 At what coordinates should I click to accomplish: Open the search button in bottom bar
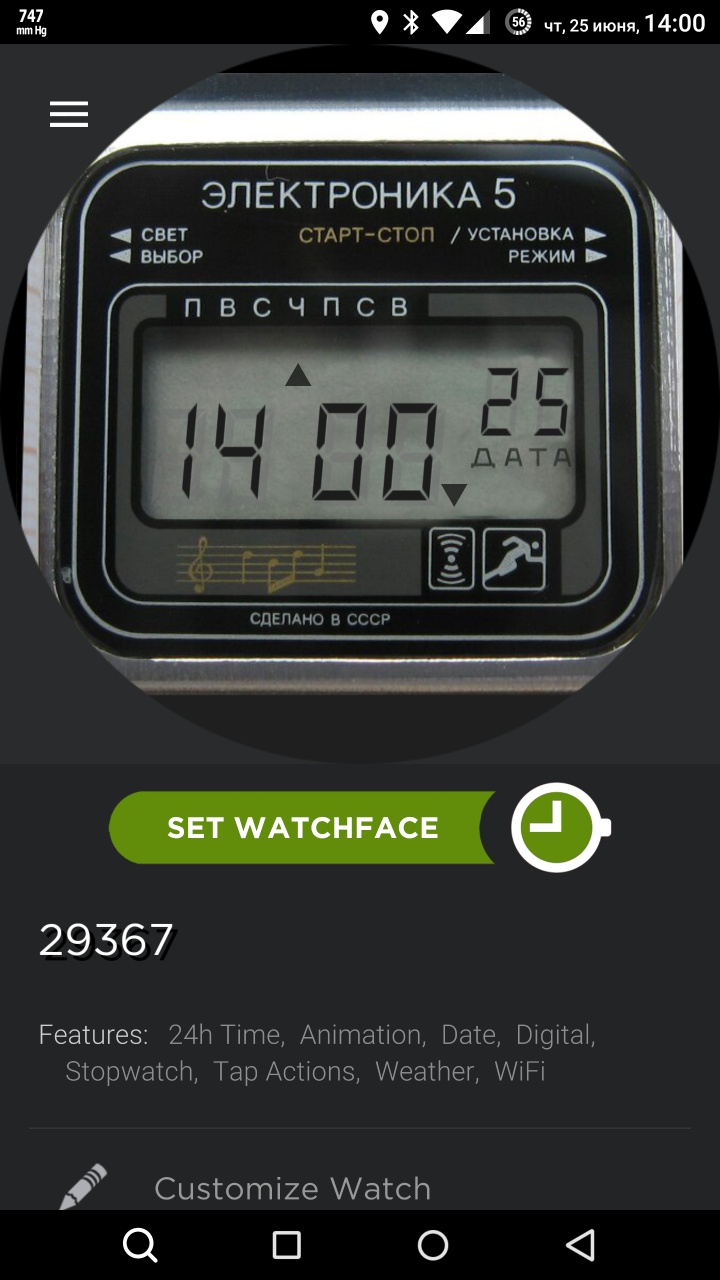point(140,1245)
